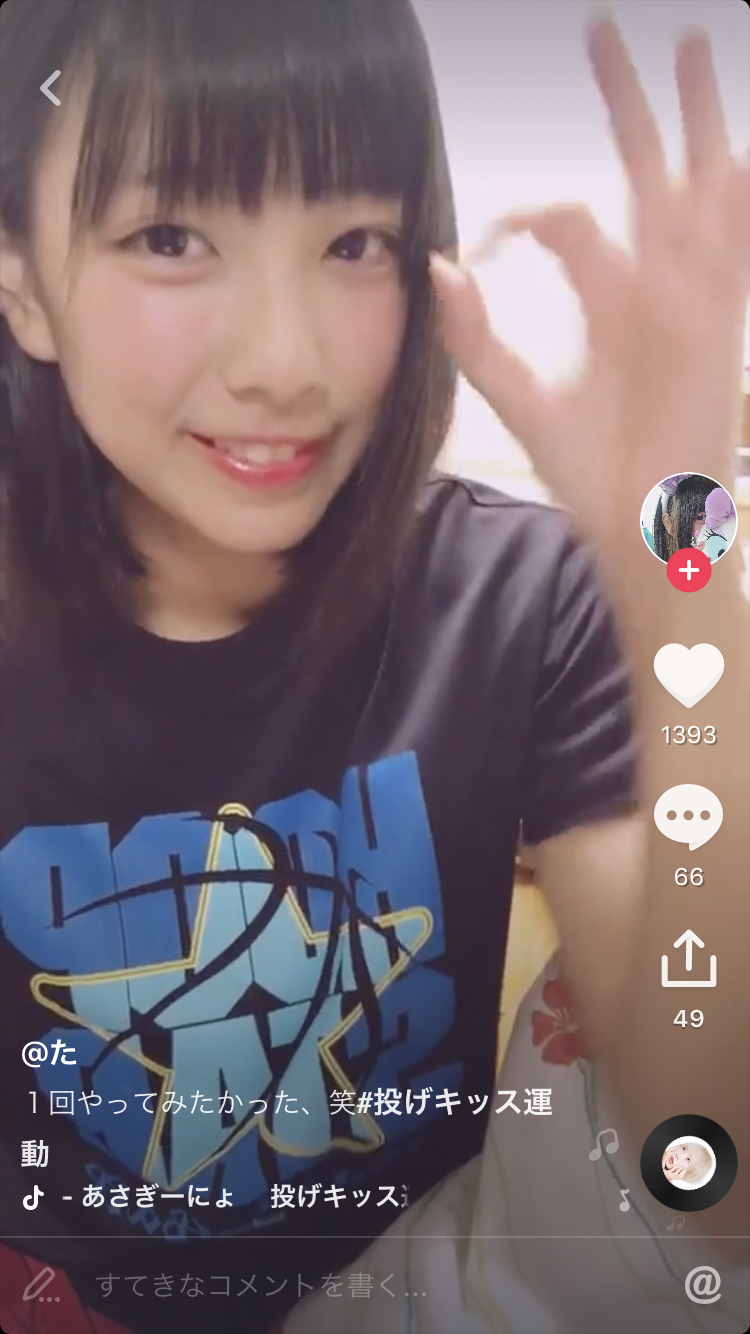Open the @た username
Screen dimensions: 750x1334
[49, 1052]
